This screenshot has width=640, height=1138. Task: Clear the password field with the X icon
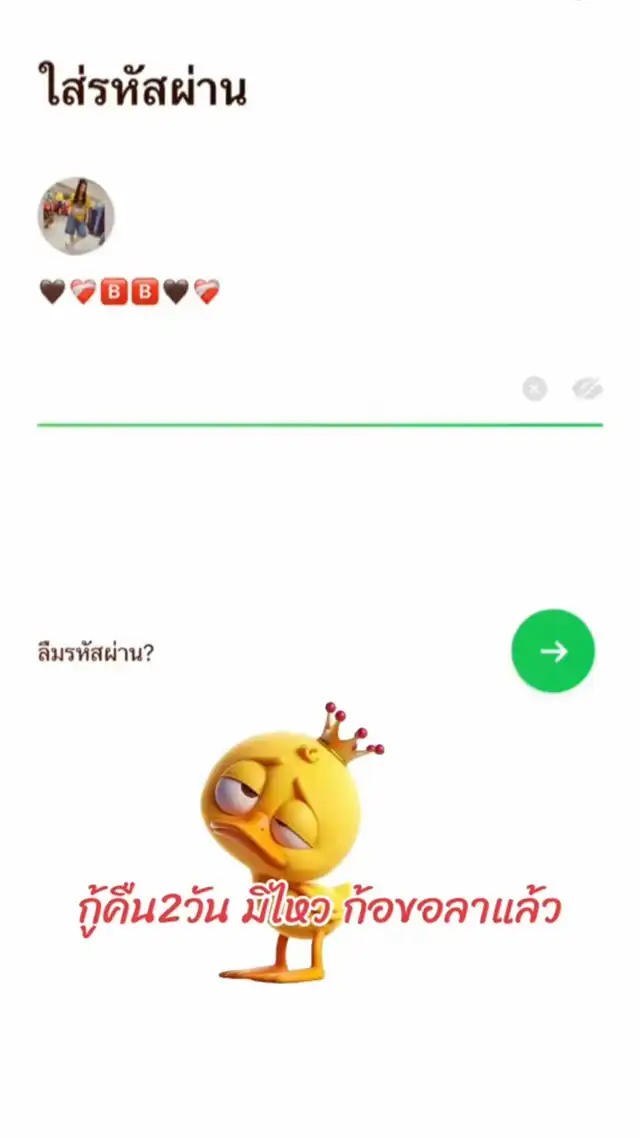(x=535, y=389)
